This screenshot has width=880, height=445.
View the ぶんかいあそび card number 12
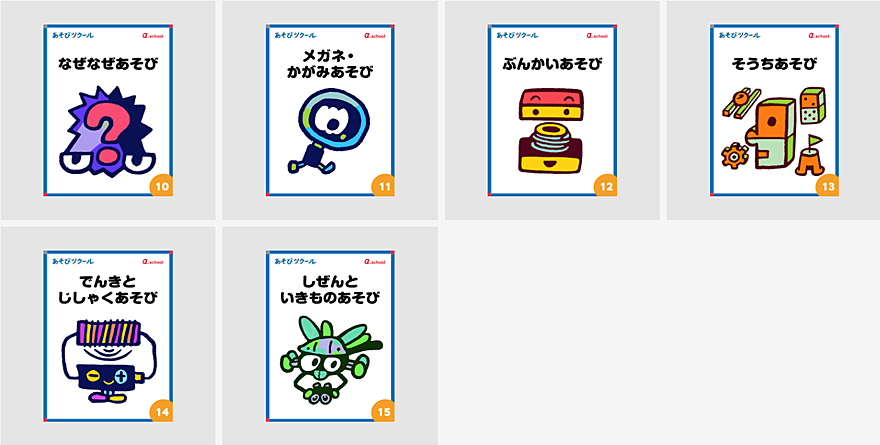(x=552, y=110)
